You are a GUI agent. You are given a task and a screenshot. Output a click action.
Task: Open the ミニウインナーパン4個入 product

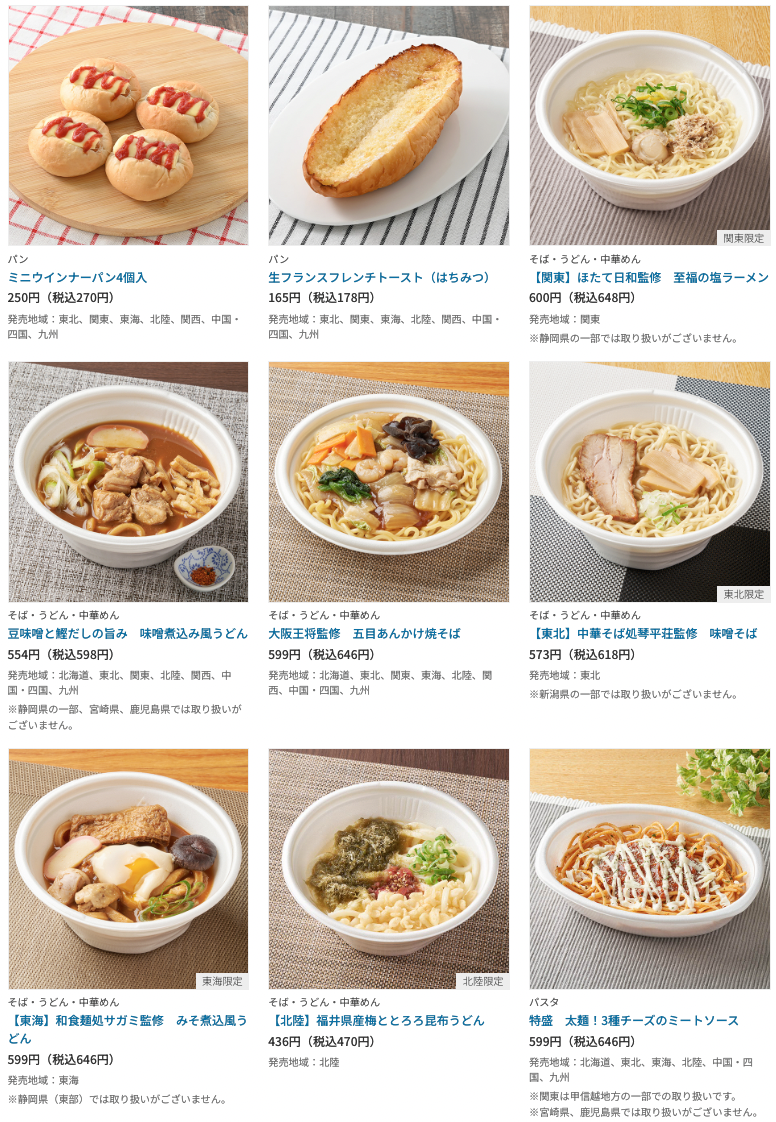click(x=78, y=277)
